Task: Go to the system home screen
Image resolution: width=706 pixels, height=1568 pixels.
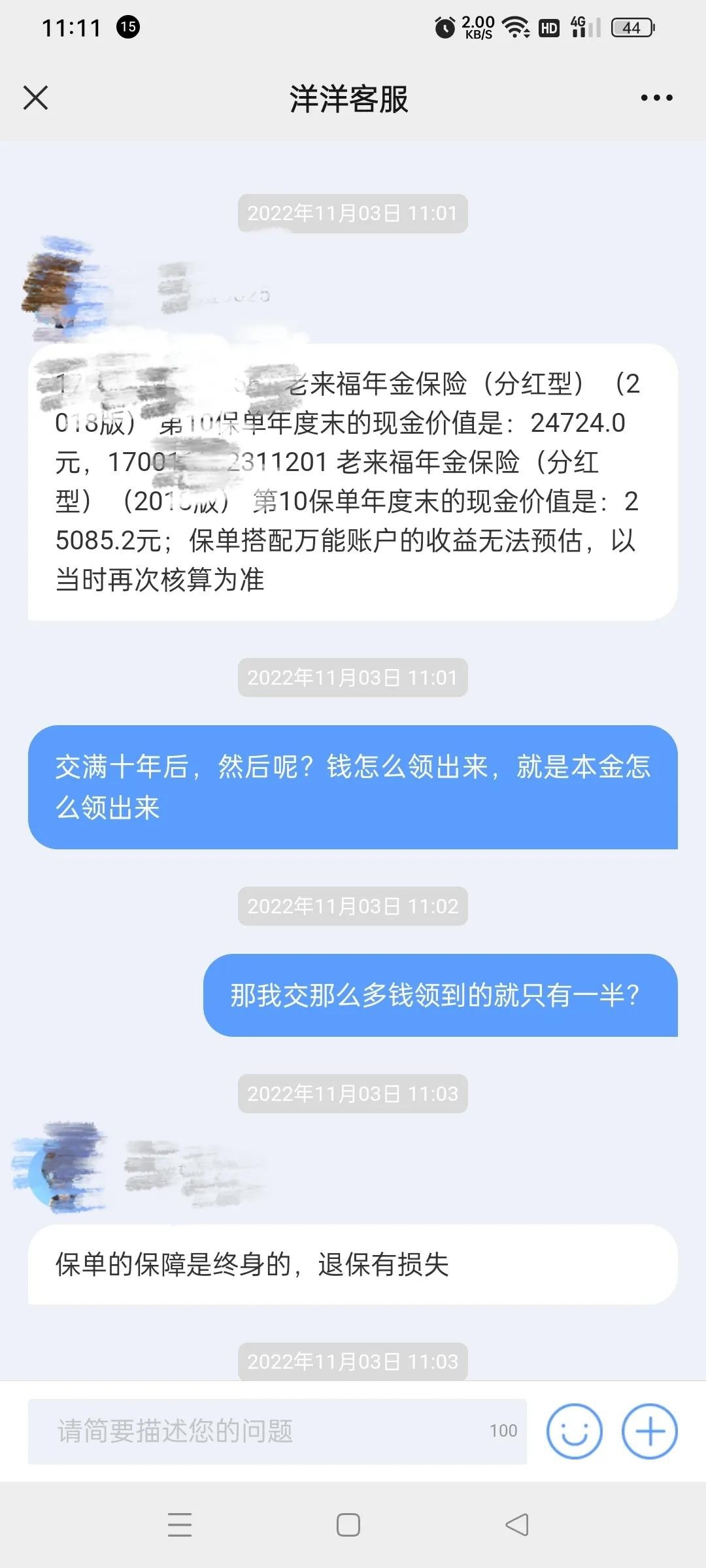Action: (x=348, y=1525)
